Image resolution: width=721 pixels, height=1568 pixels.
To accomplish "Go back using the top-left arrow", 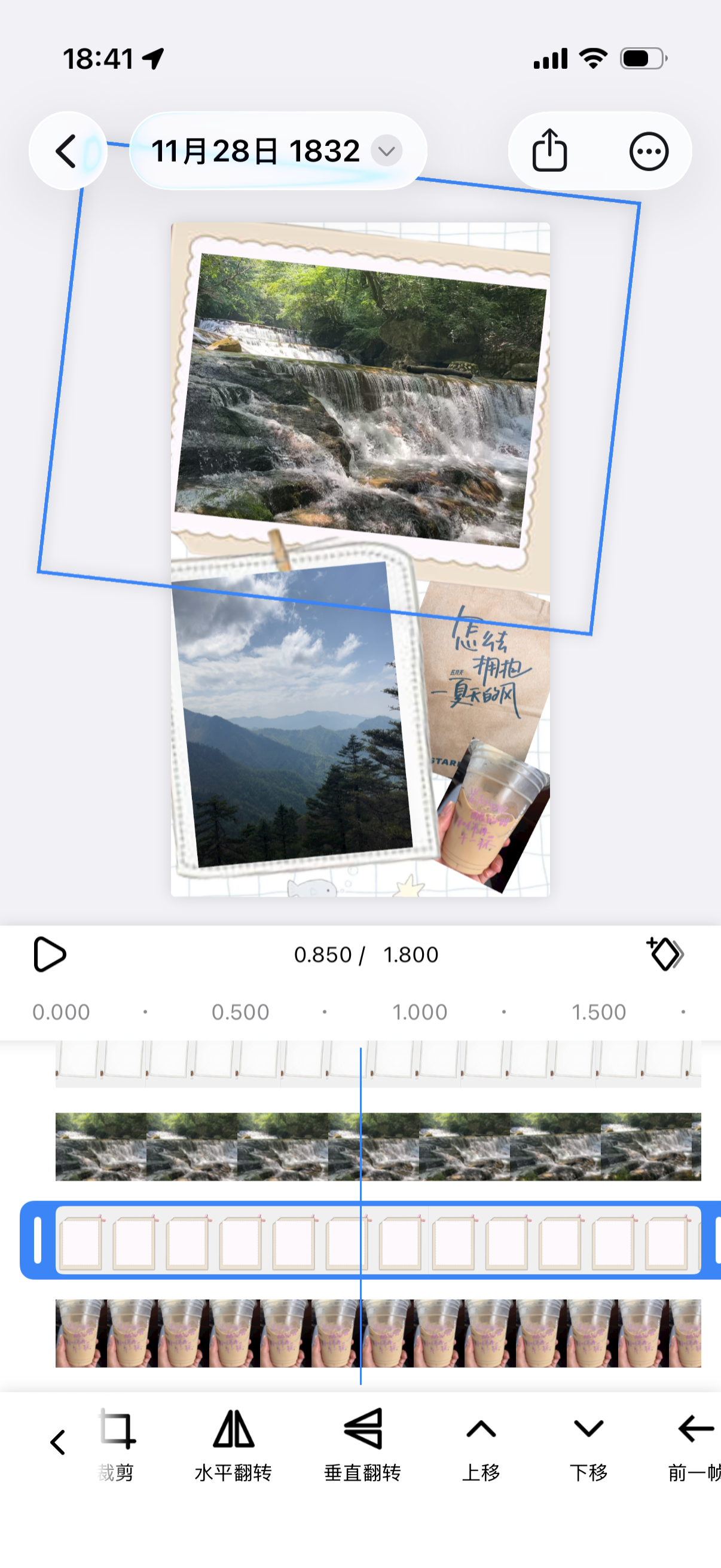I will pyautogui.click(x=67, y=151).
